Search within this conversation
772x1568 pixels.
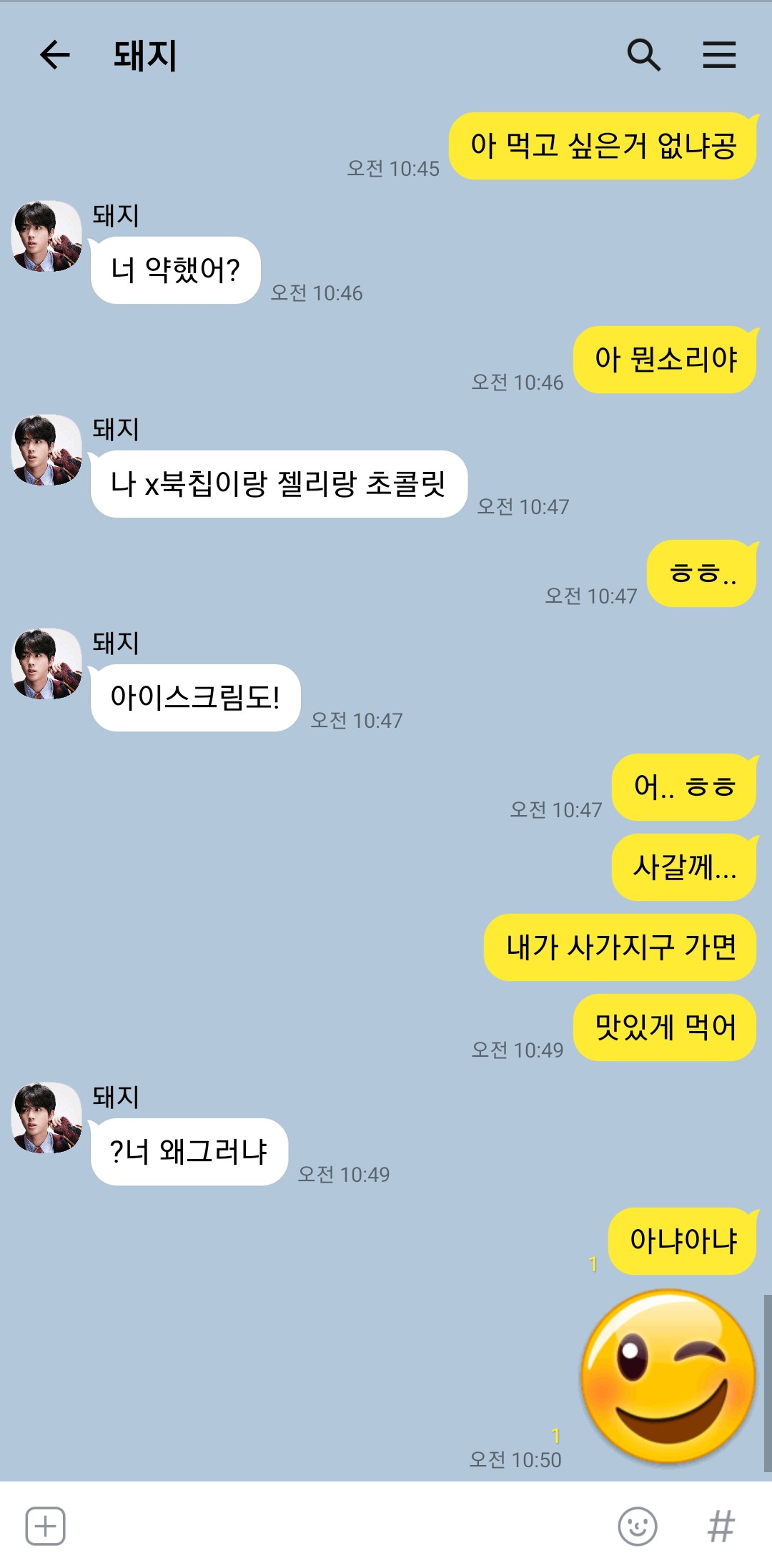(643, 55)
